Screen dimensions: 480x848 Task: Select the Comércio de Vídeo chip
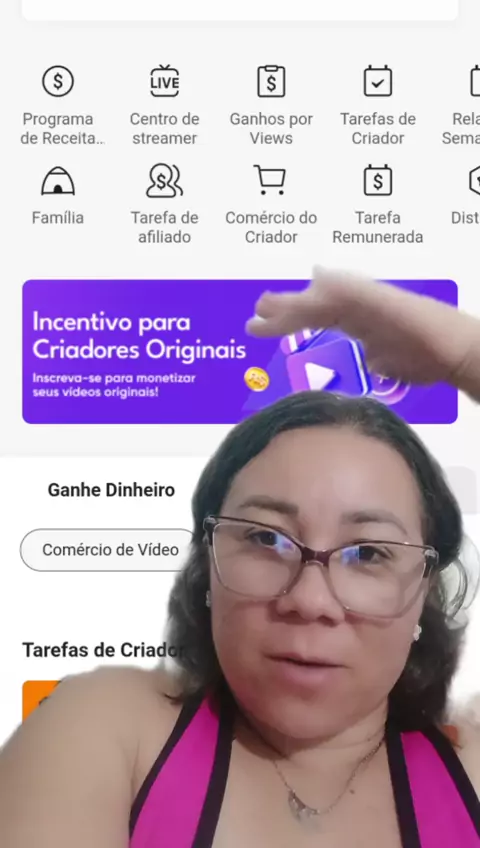[110, 550]
